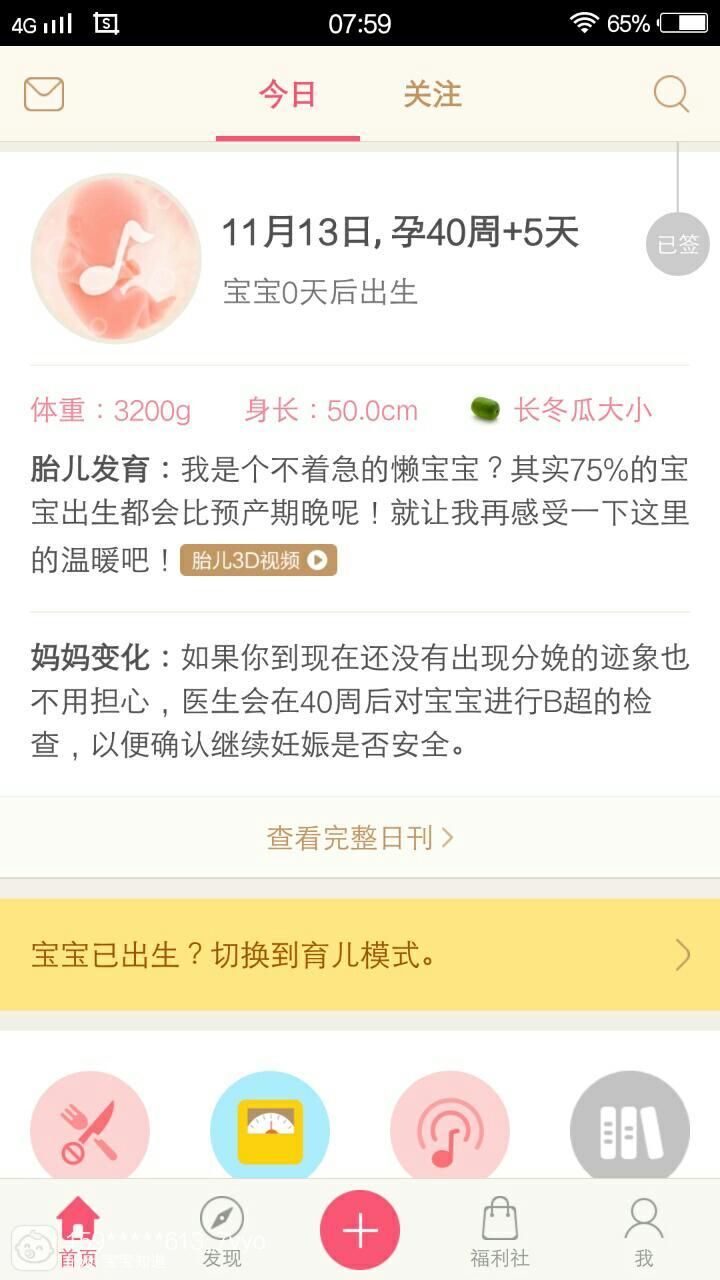
Task: Play the 胎儿3D视频 video
Action: (258, 560)
